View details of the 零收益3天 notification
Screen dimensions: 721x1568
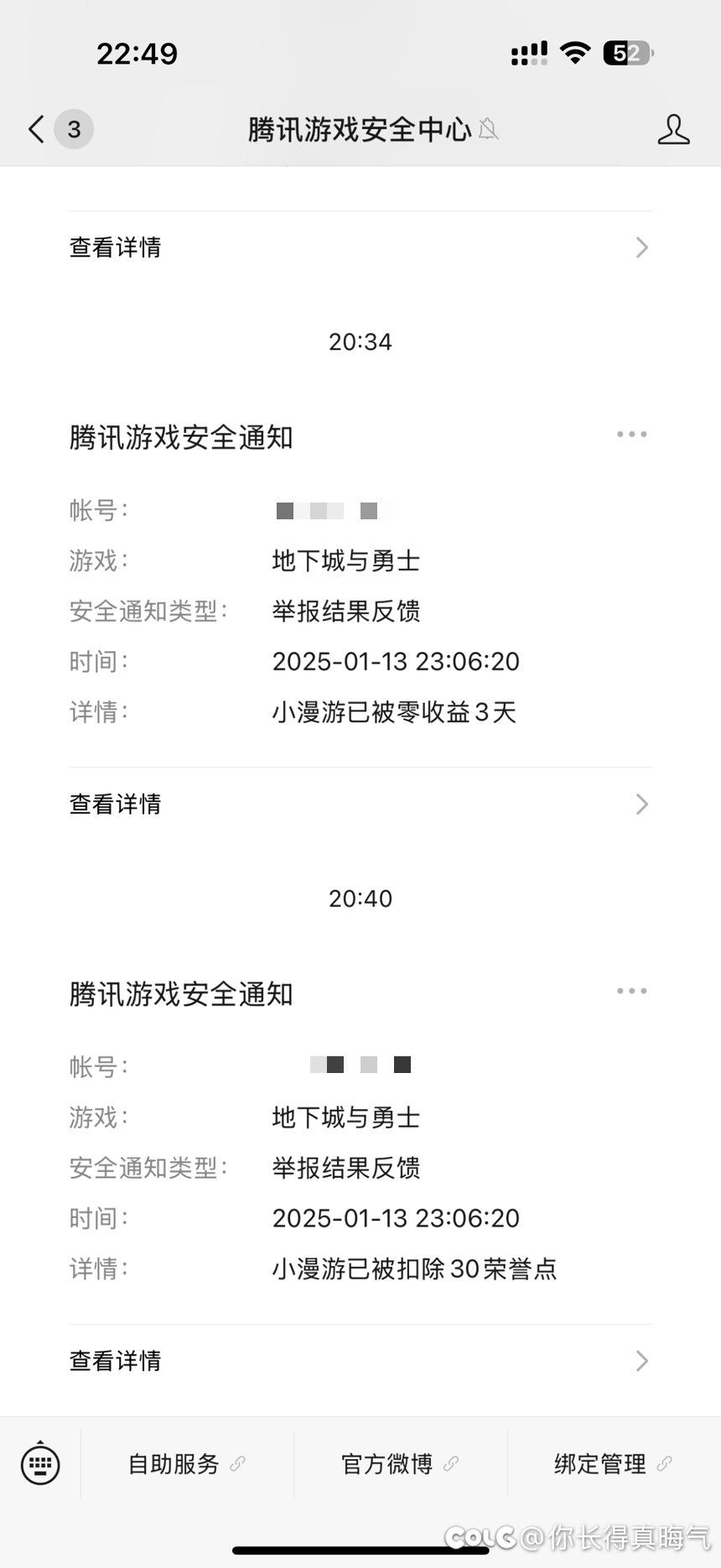point(360,805)
